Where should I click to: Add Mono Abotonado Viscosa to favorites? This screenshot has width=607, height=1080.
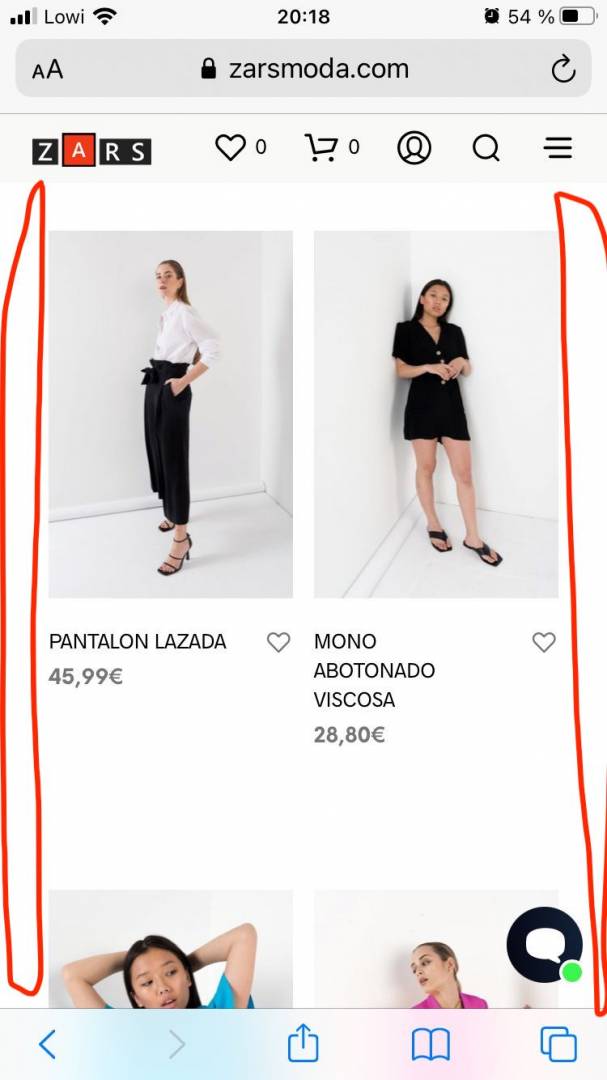[x=544, y=642]
